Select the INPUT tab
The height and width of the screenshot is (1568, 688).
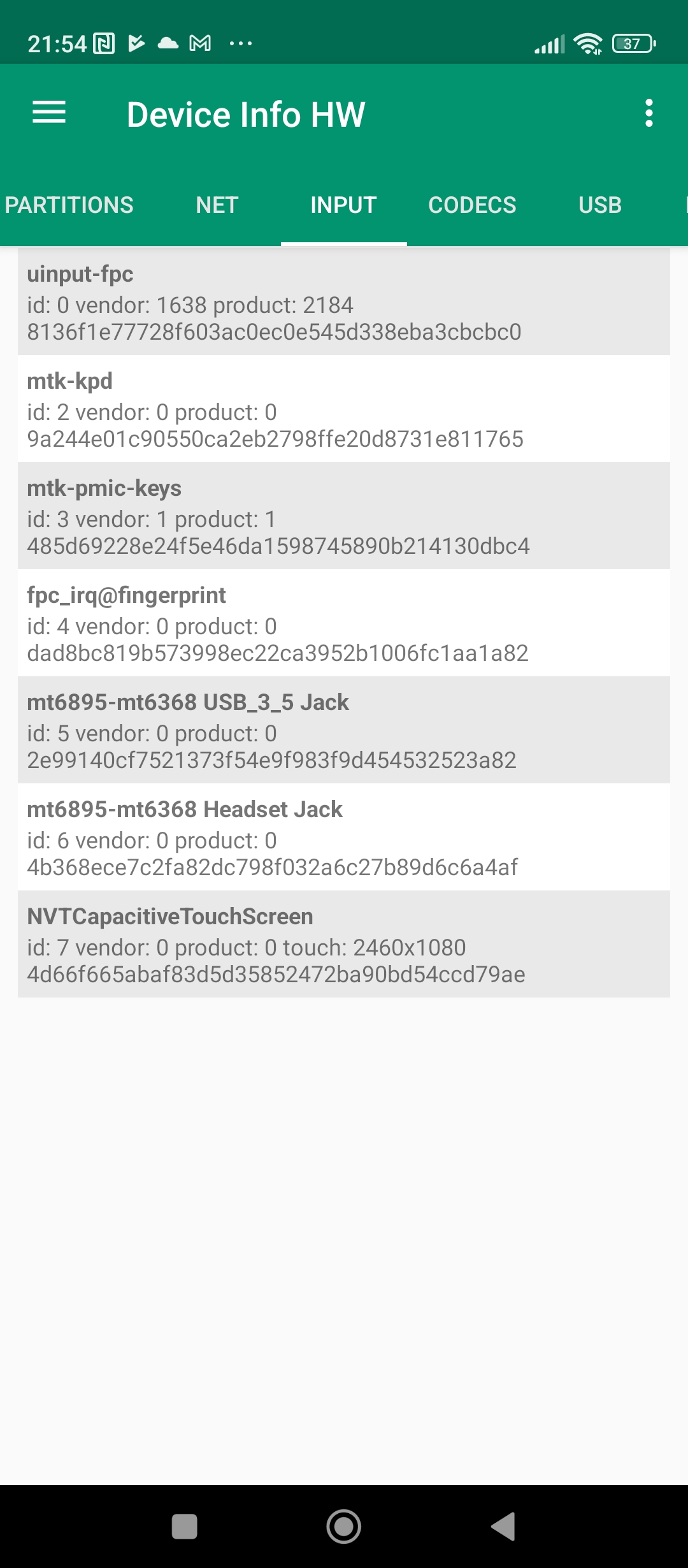coord(343,205)
